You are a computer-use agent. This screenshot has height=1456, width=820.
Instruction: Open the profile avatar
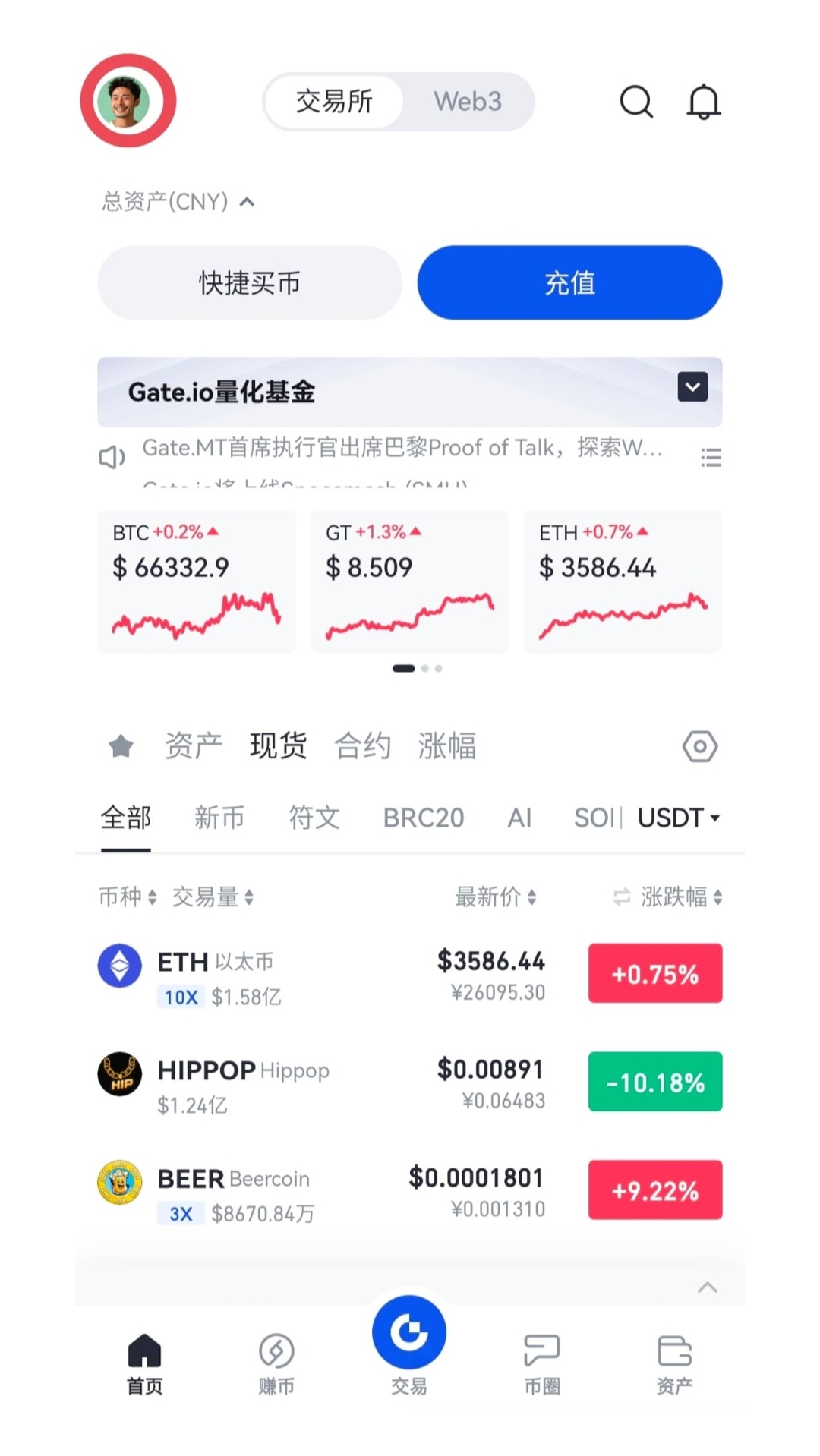128,100
